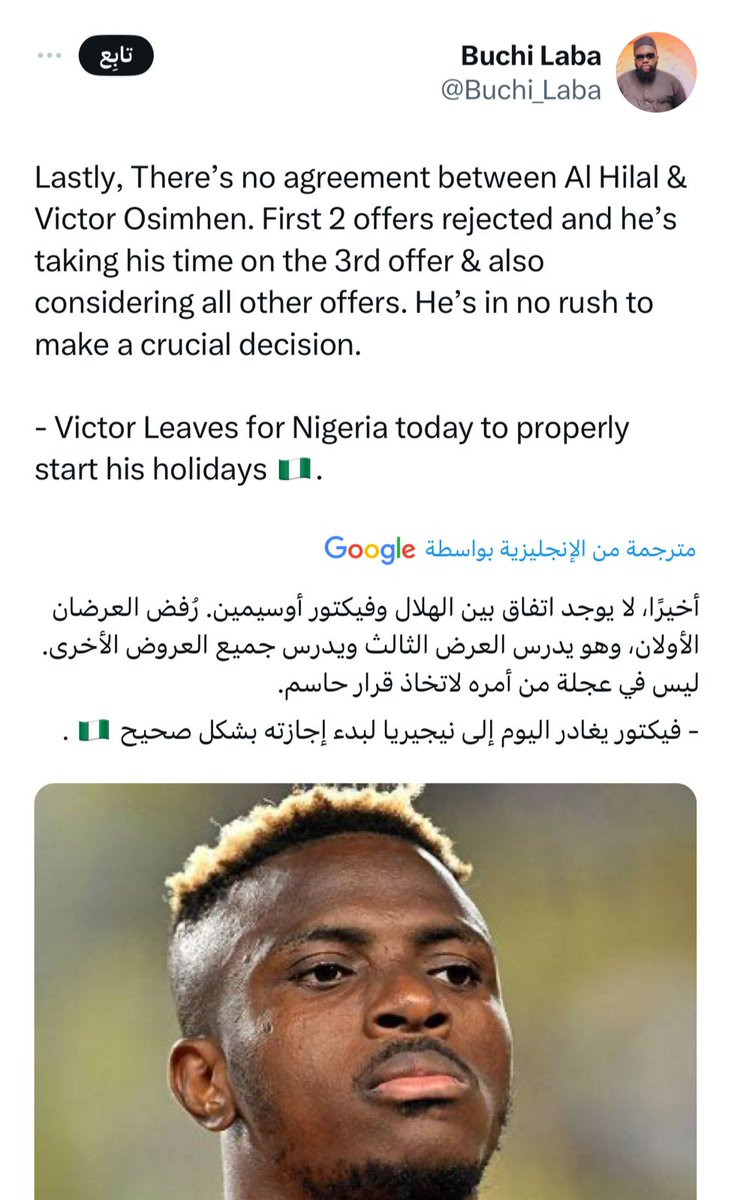
Task: Open Buchi Laba's profile picture
Action: [656, 72]
